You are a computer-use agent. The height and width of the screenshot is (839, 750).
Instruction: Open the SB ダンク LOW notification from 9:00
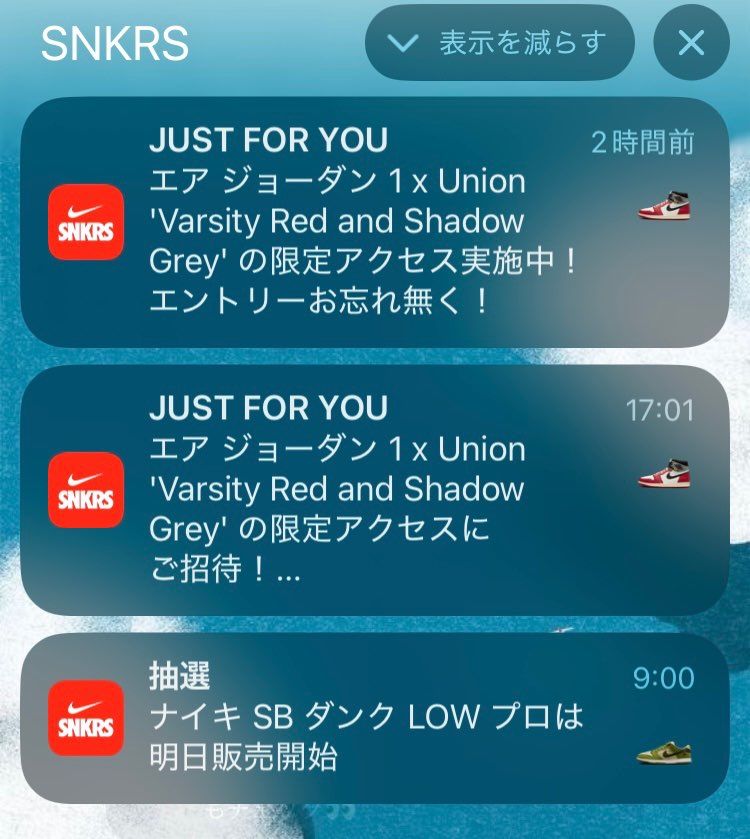pyautogui.click(x=375, y=720)
